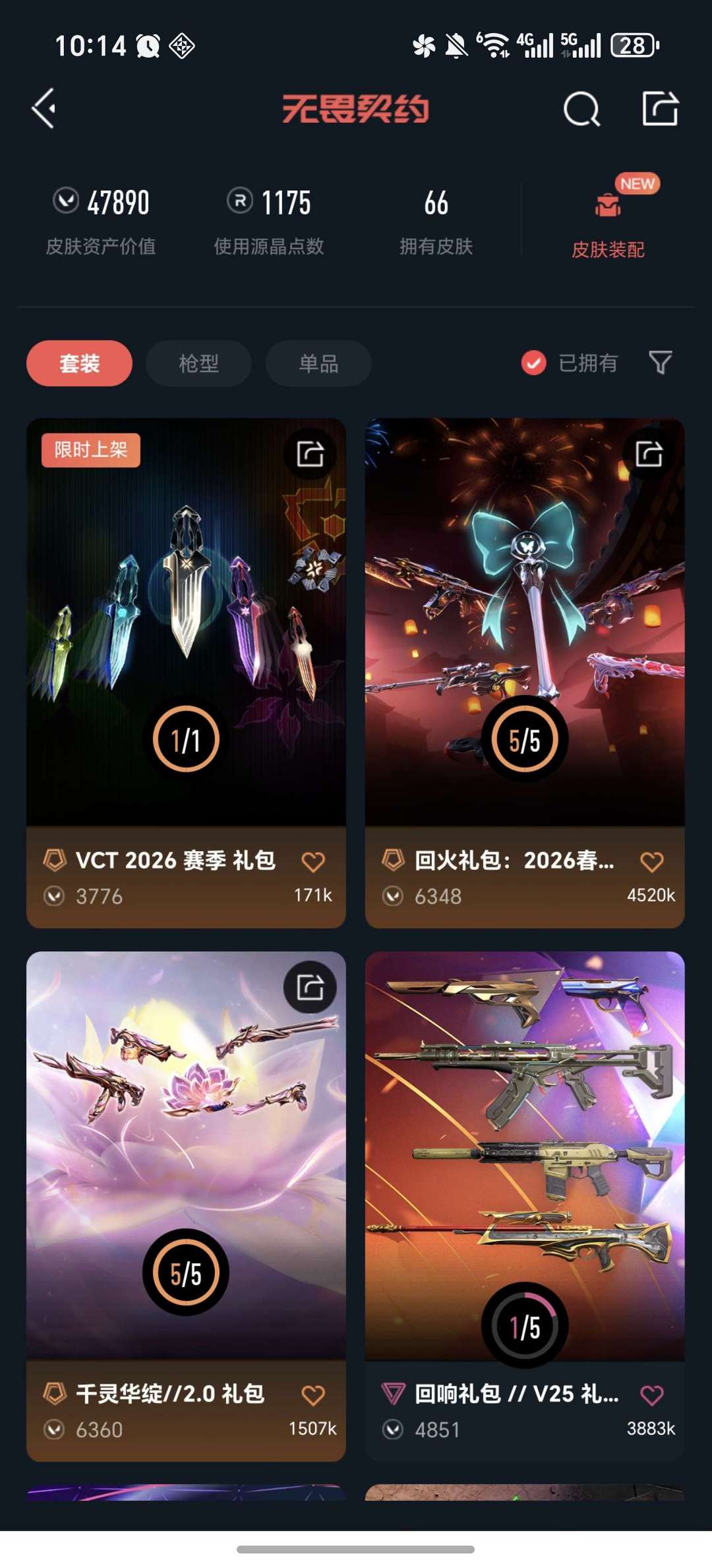Tap the share icon on 回火礼包 card
Image resolution: width=712 pixels, height=1568 pixels.
[648, 454]
